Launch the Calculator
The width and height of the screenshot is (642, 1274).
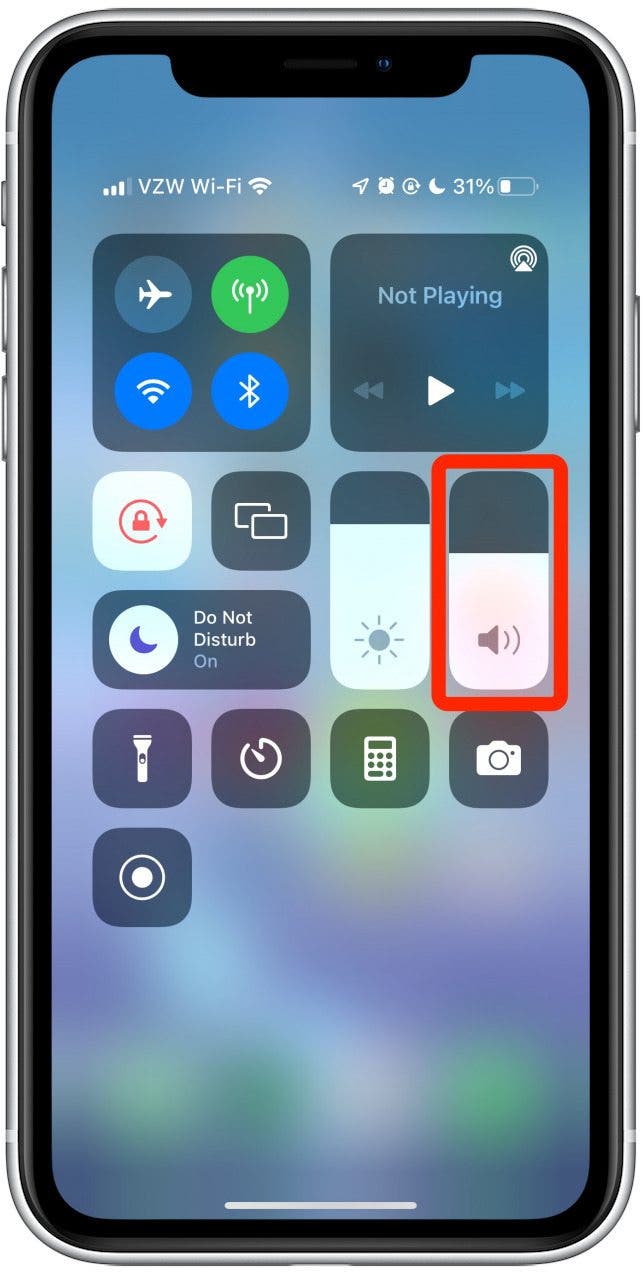pyautogui.click(x=379, y=759)
